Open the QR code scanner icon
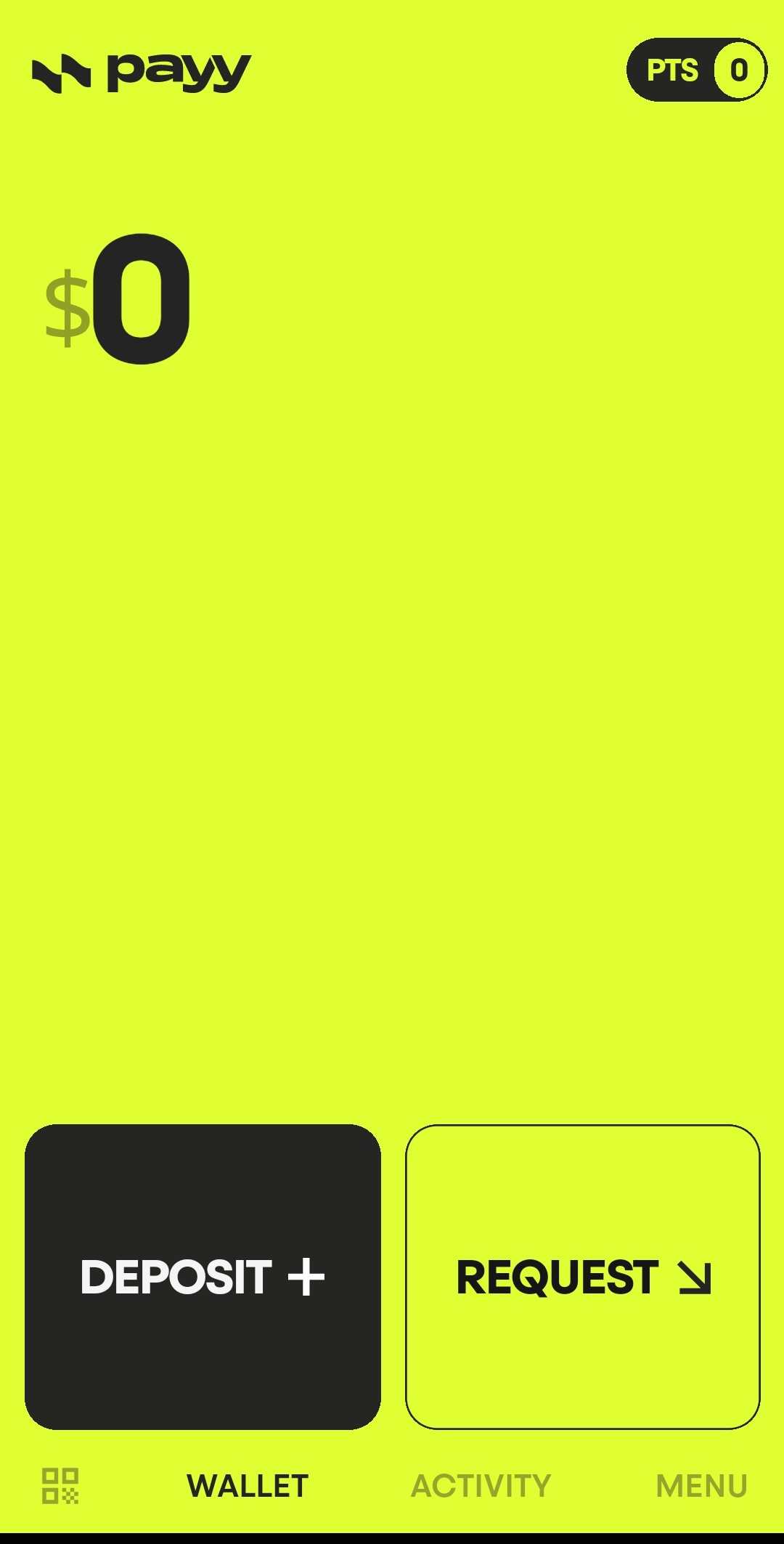The width and height of the screenshot is (784, 1544). (60, 1486)
